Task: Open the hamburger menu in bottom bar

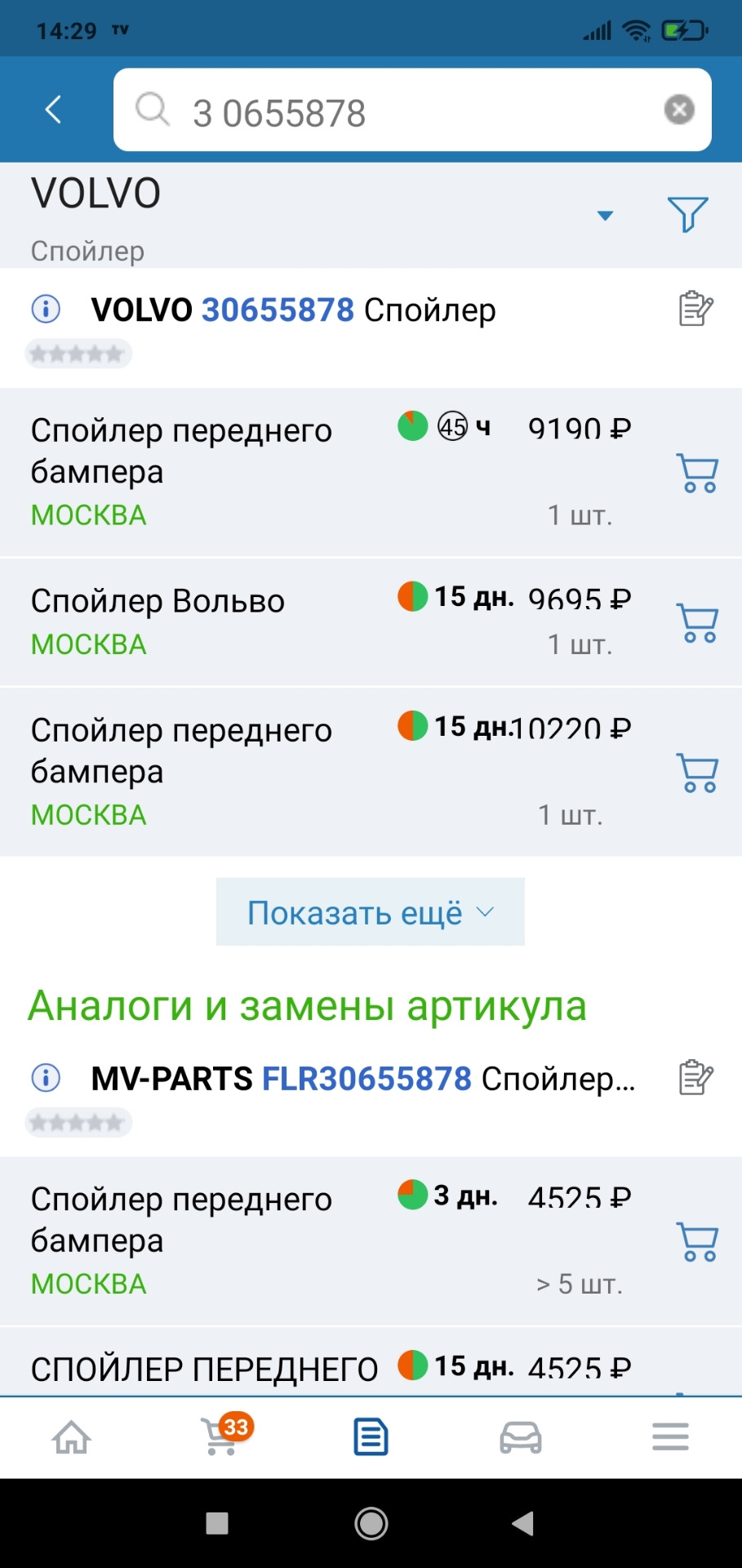Action: click(669, 1436)
